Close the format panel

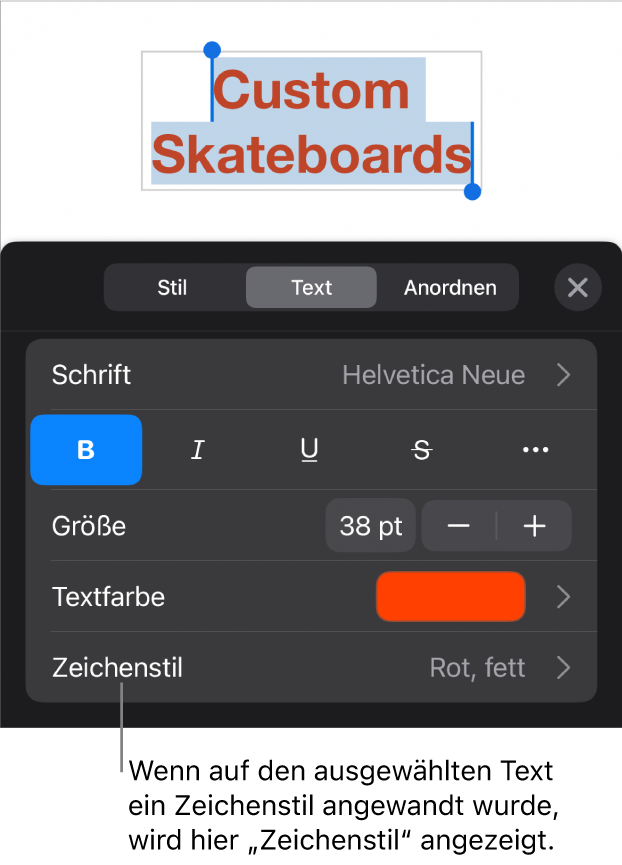[577, 288]
